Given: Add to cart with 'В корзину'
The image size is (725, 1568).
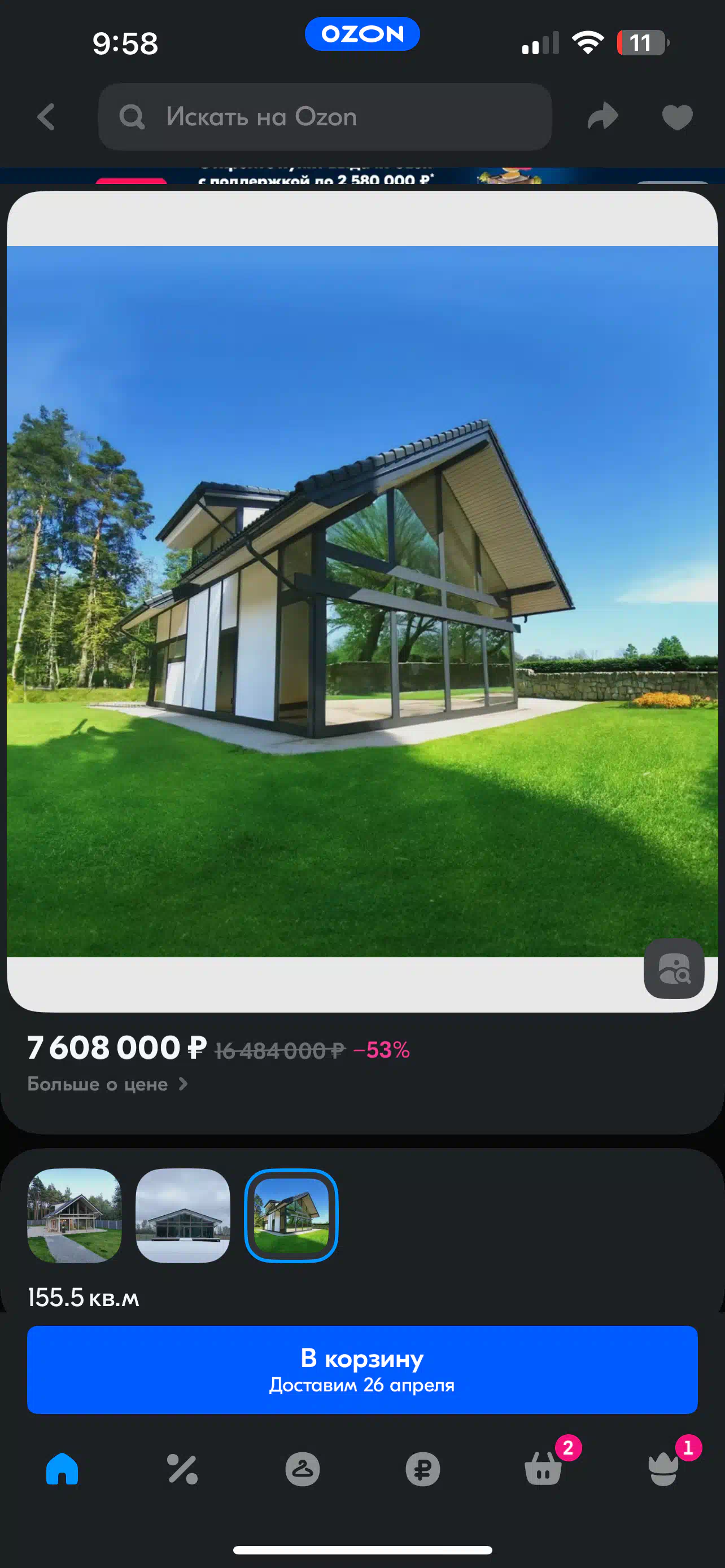Looking at the screenshot, I should click(362, 1369).
